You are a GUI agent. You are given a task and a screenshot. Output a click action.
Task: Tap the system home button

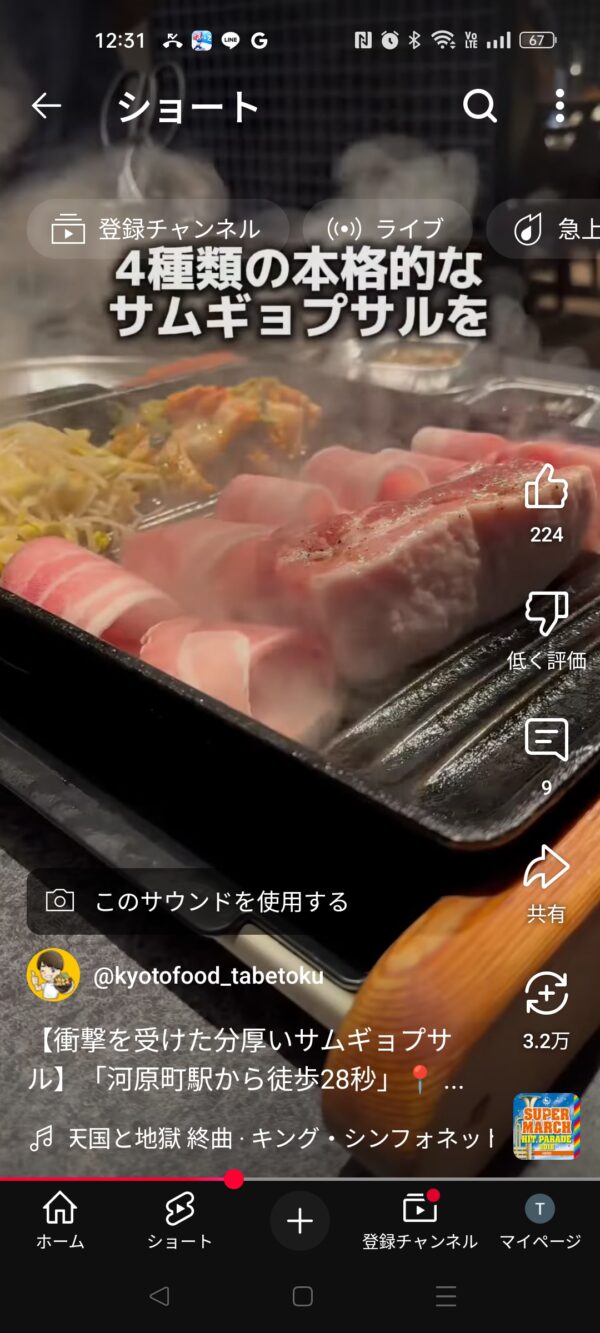coord(302,1297)
